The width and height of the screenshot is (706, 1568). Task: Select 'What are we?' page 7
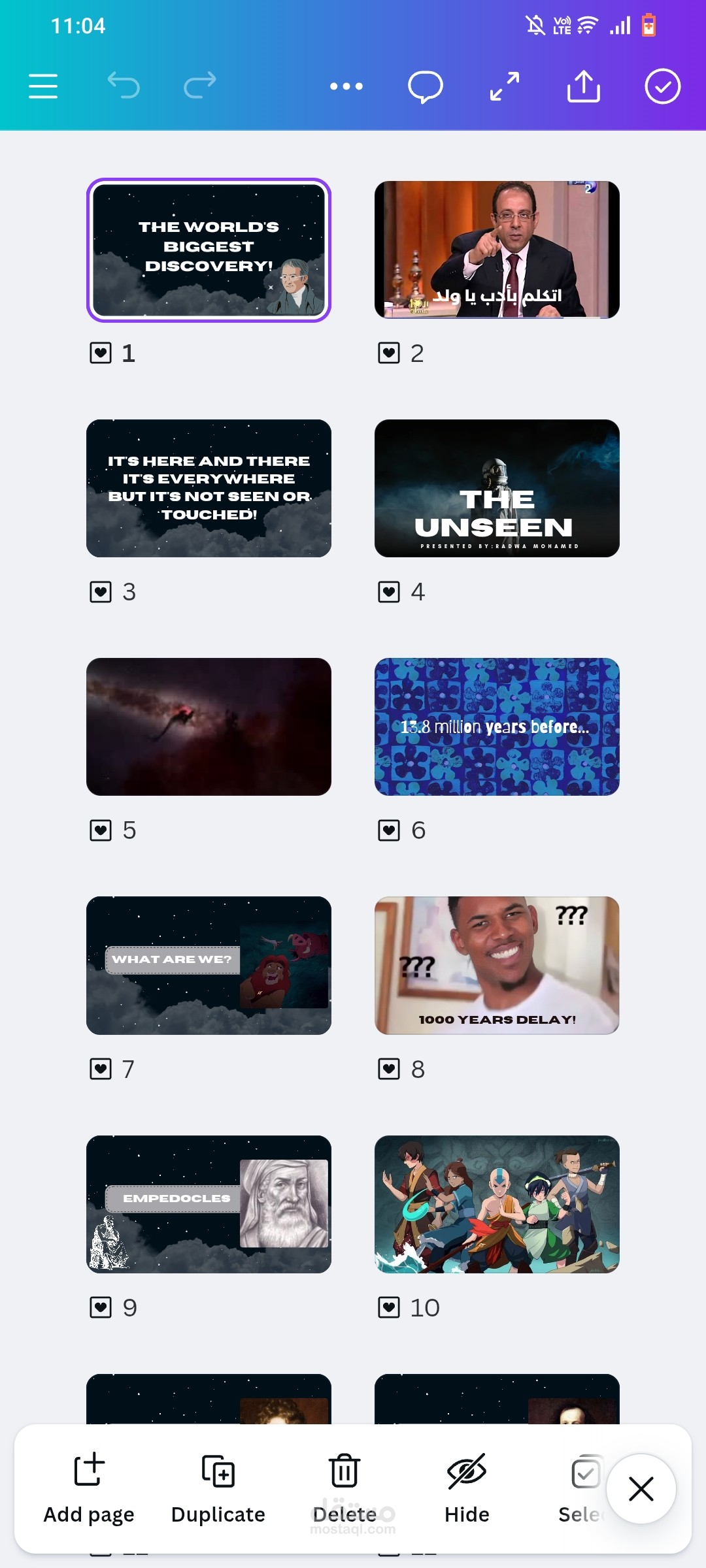(x=209, y=965)
